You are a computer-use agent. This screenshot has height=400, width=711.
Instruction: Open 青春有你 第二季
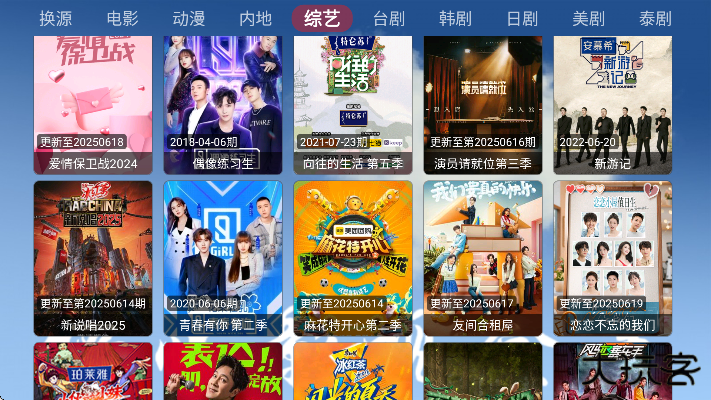point(223,257)
